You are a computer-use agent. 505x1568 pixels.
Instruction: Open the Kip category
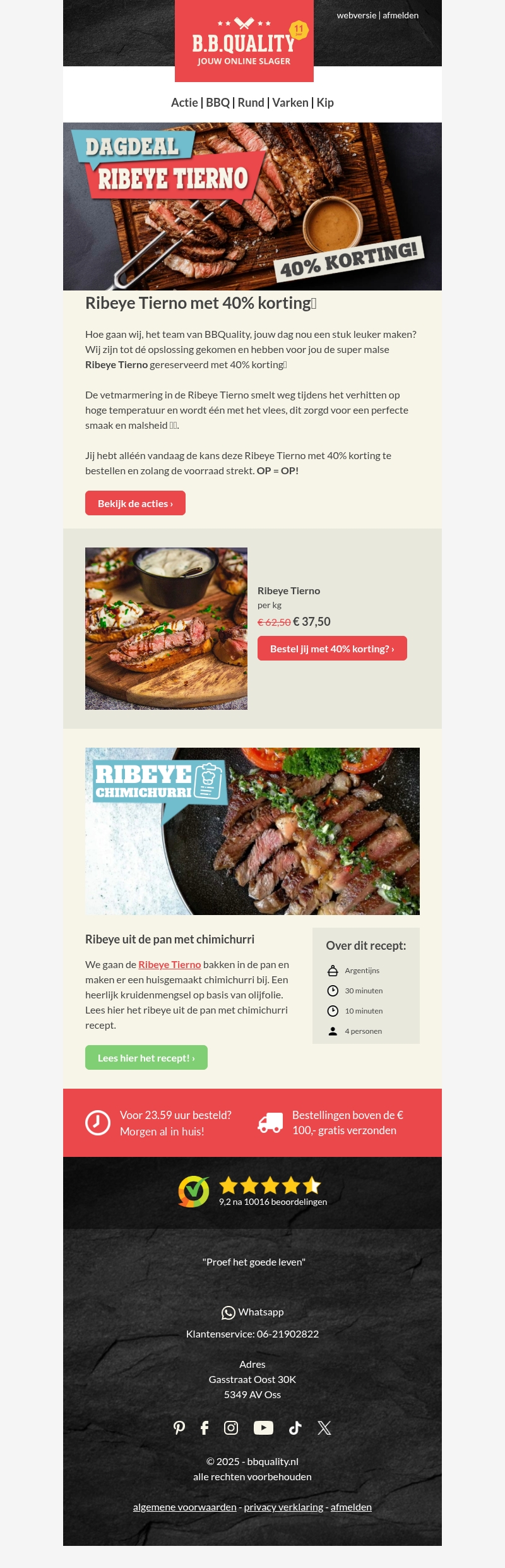click(x=325, y=103)
